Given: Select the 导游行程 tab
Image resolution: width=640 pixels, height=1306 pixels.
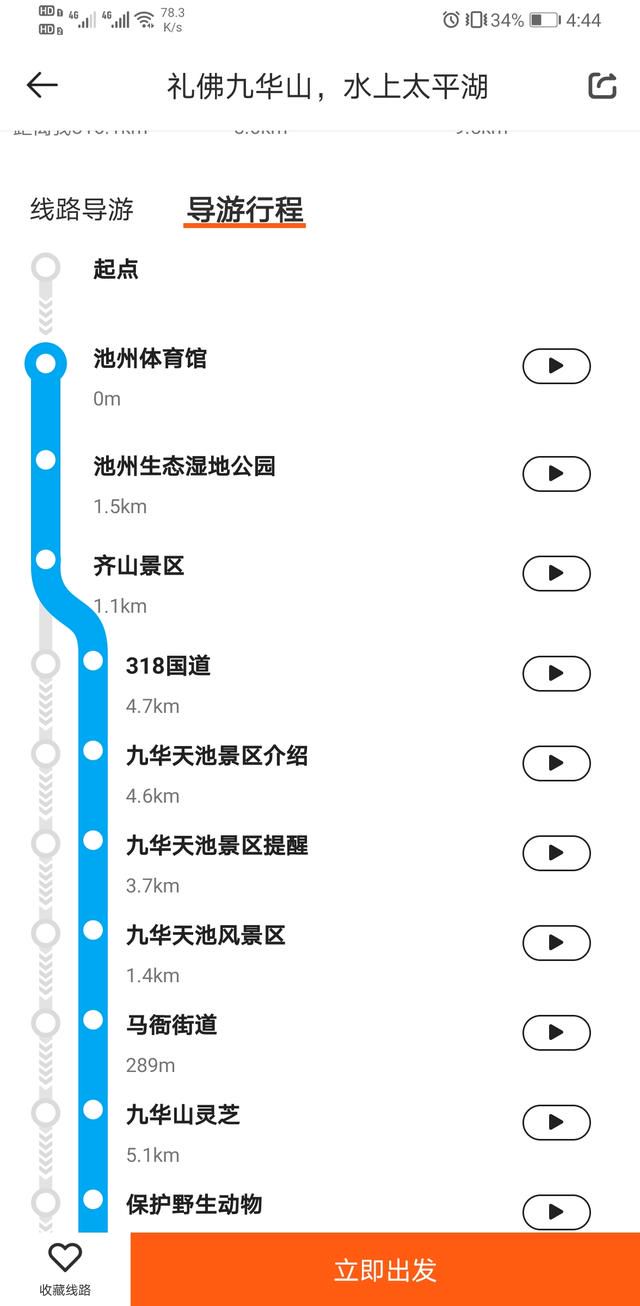Looking at the screenshot, I should pyautogui.click(x=245, y=210).
